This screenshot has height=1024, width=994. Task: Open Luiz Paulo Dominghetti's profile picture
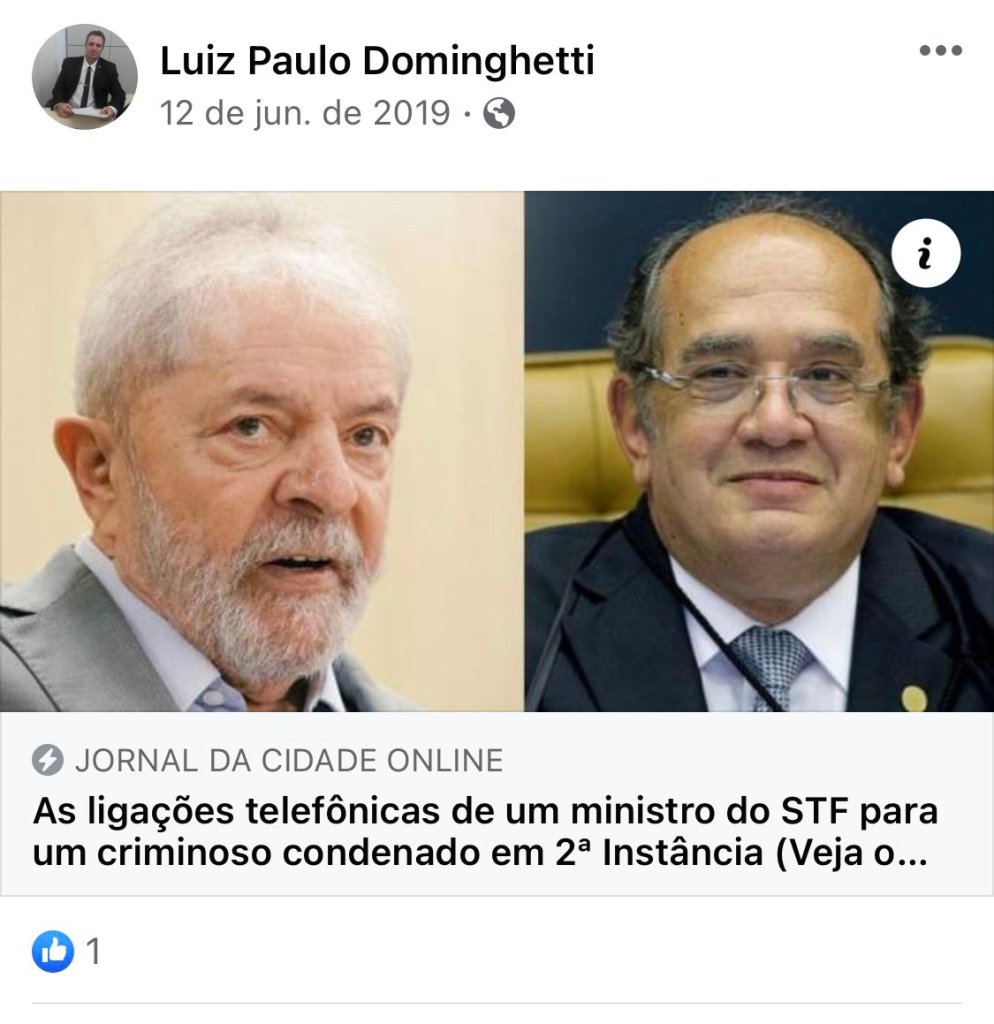tap(84, 77)
